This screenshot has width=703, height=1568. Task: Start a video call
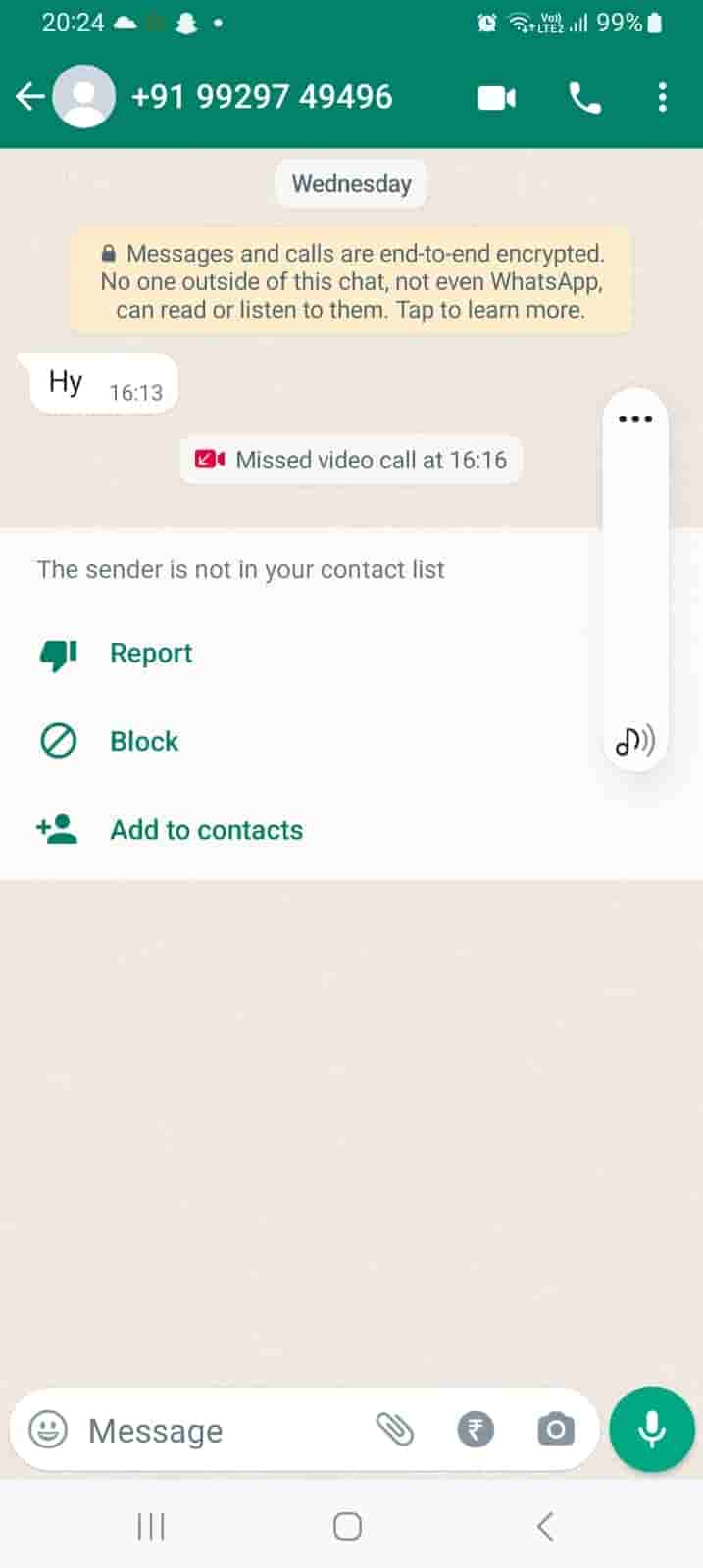click(496, 97)
